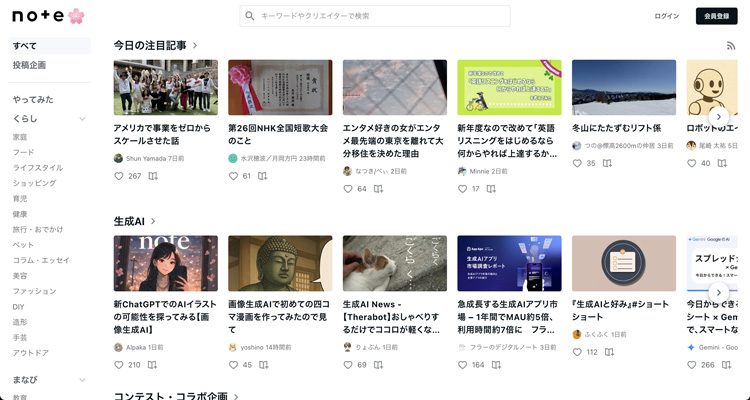Like the 画像生成AIで初めての四コマ漫画 article
Viewport: 750px width, 400px height.
pyautogui.click(x=234, y=365)
